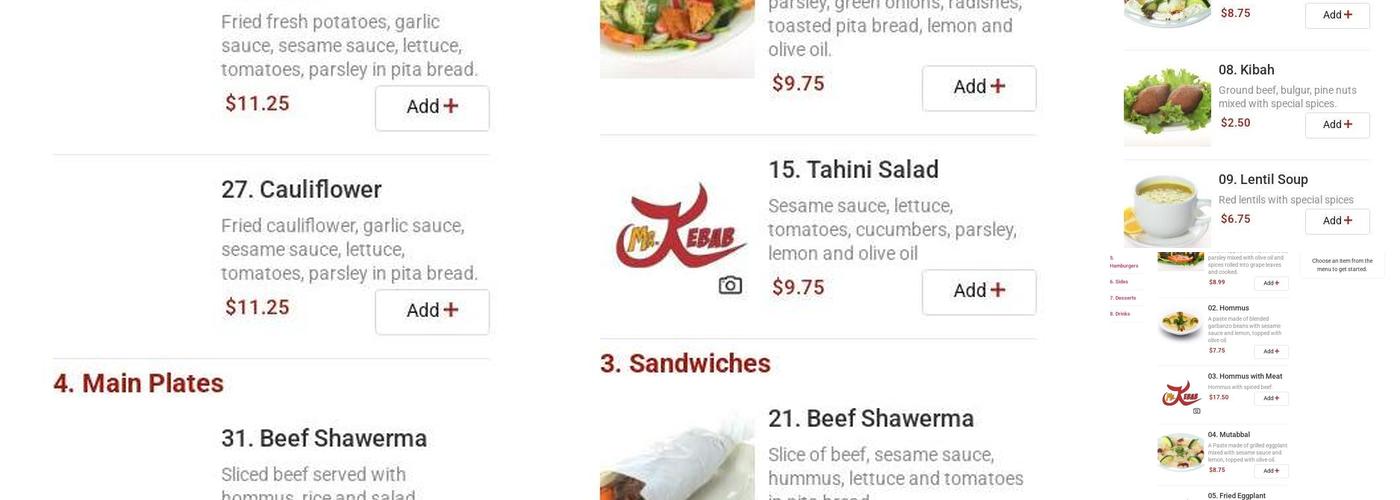Add 15. Tahini Salad to the order
Viewport: 1400px width, 500px height.
coord(978,291)
